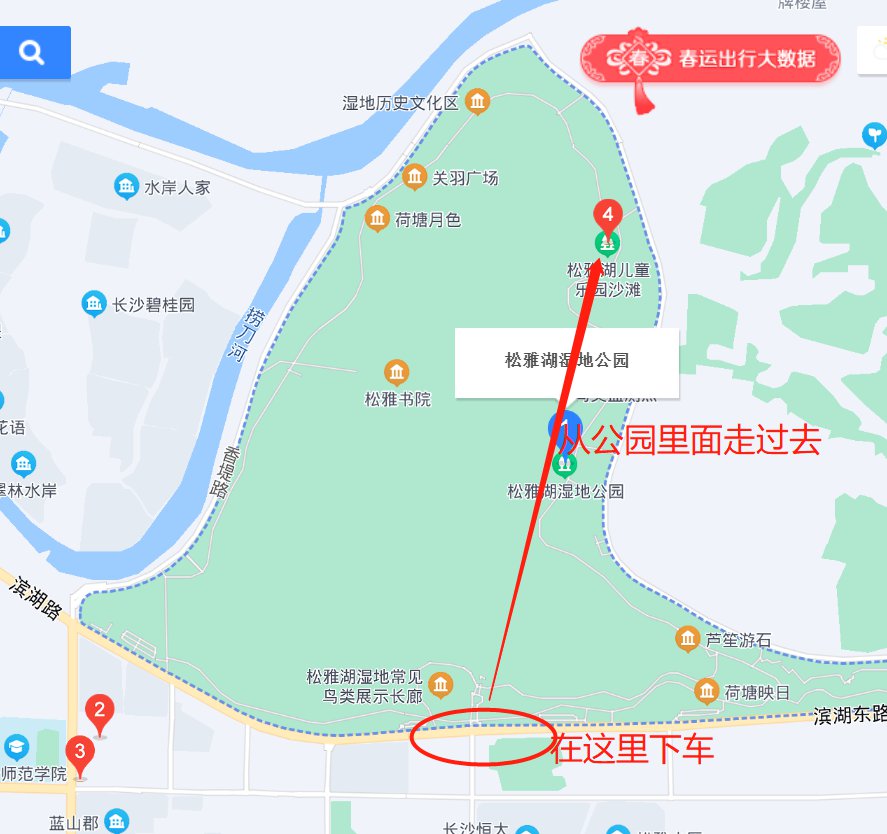Select red map marker number 2
The image size is (887, 834).
99,713
